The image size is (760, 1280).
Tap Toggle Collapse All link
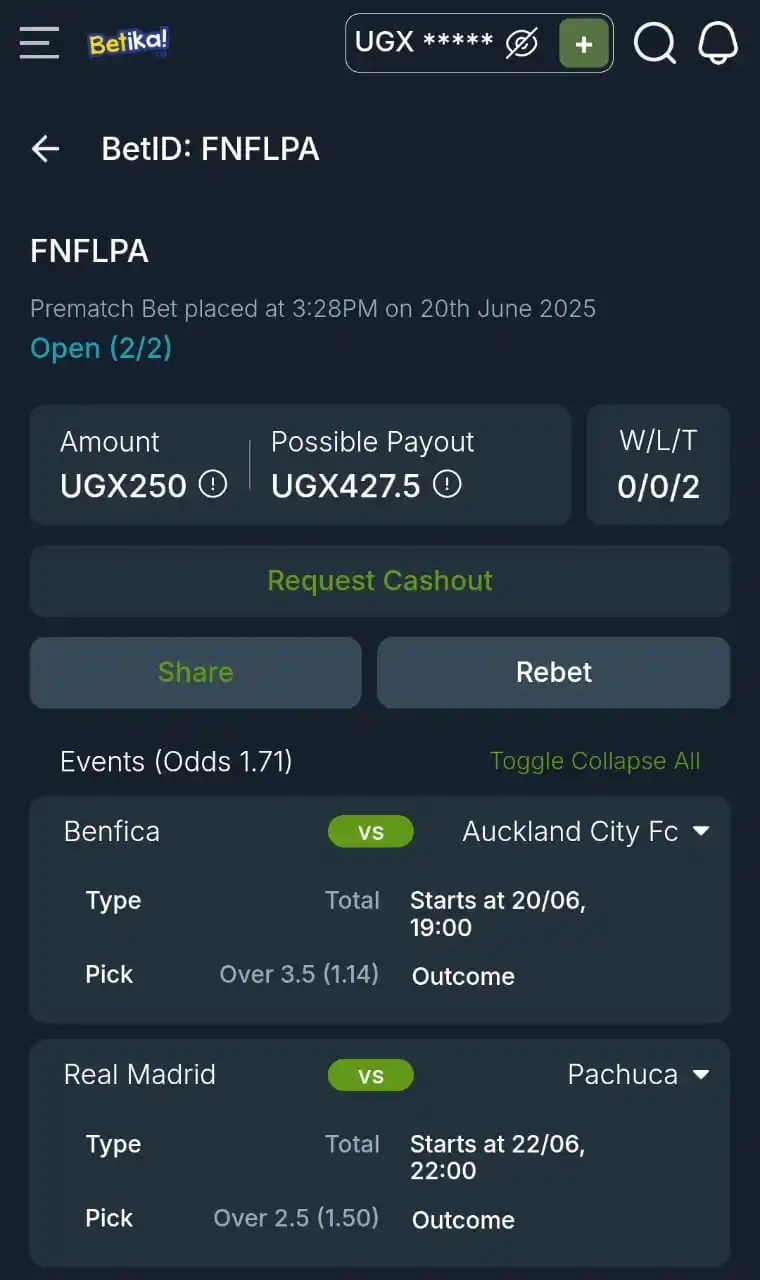[595, 761]
